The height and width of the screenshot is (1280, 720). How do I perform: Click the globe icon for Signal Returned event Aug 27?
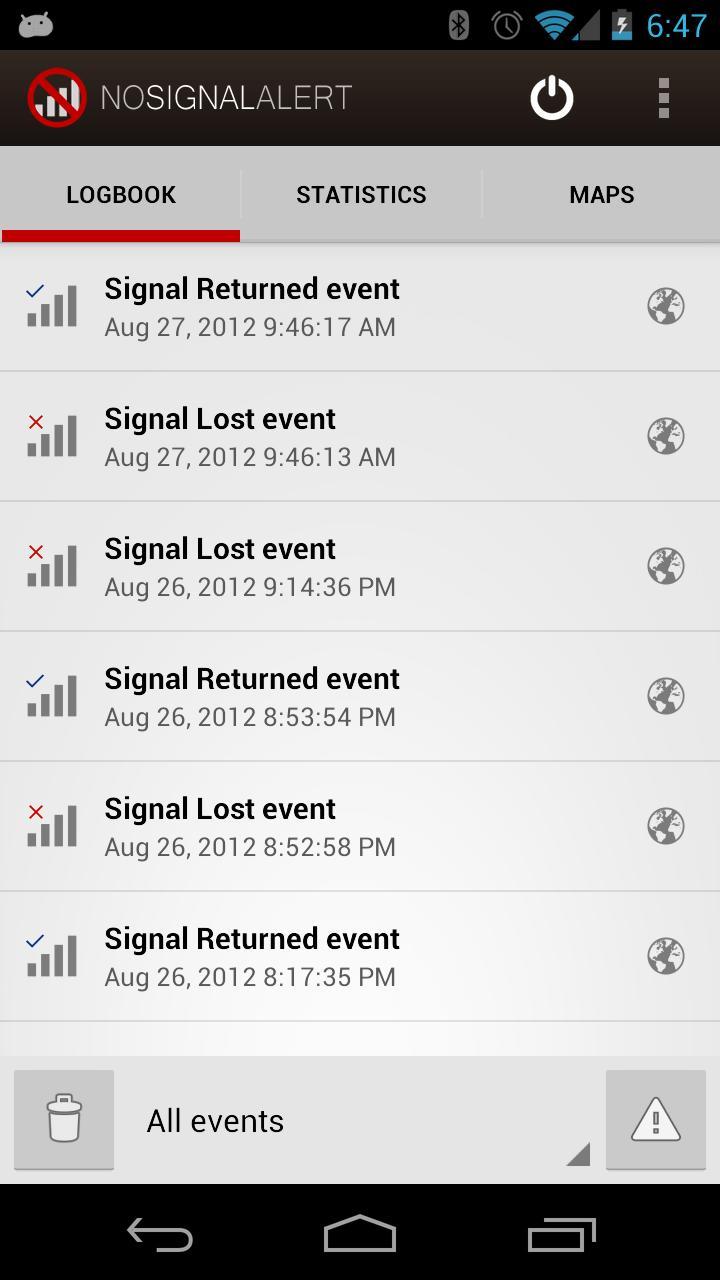pos(665,306)
